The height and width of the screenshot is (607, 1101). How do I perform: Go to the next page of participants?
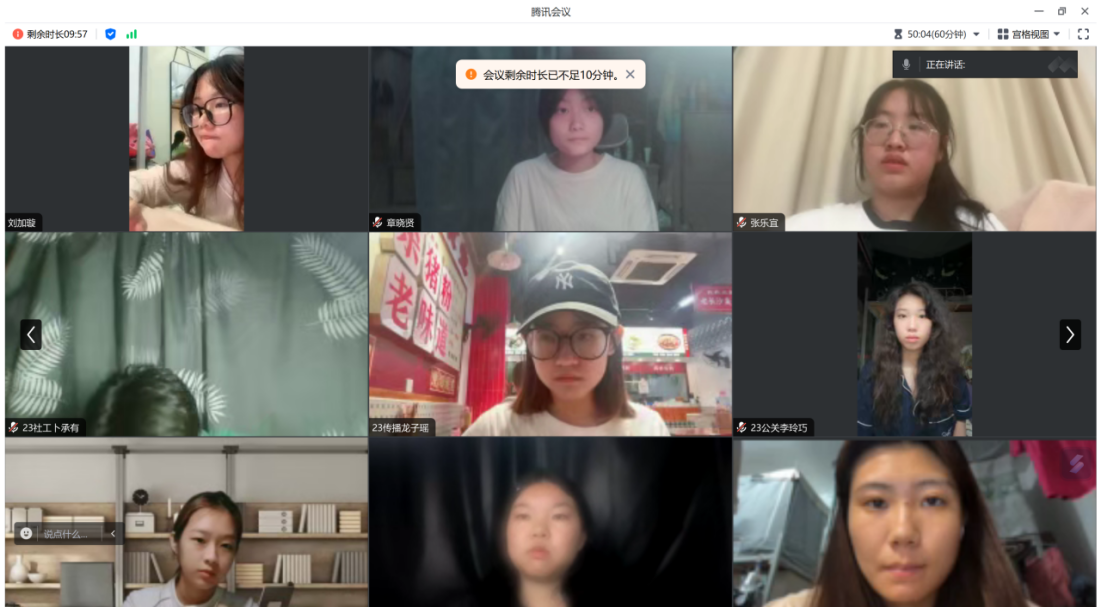point(1070,334)
